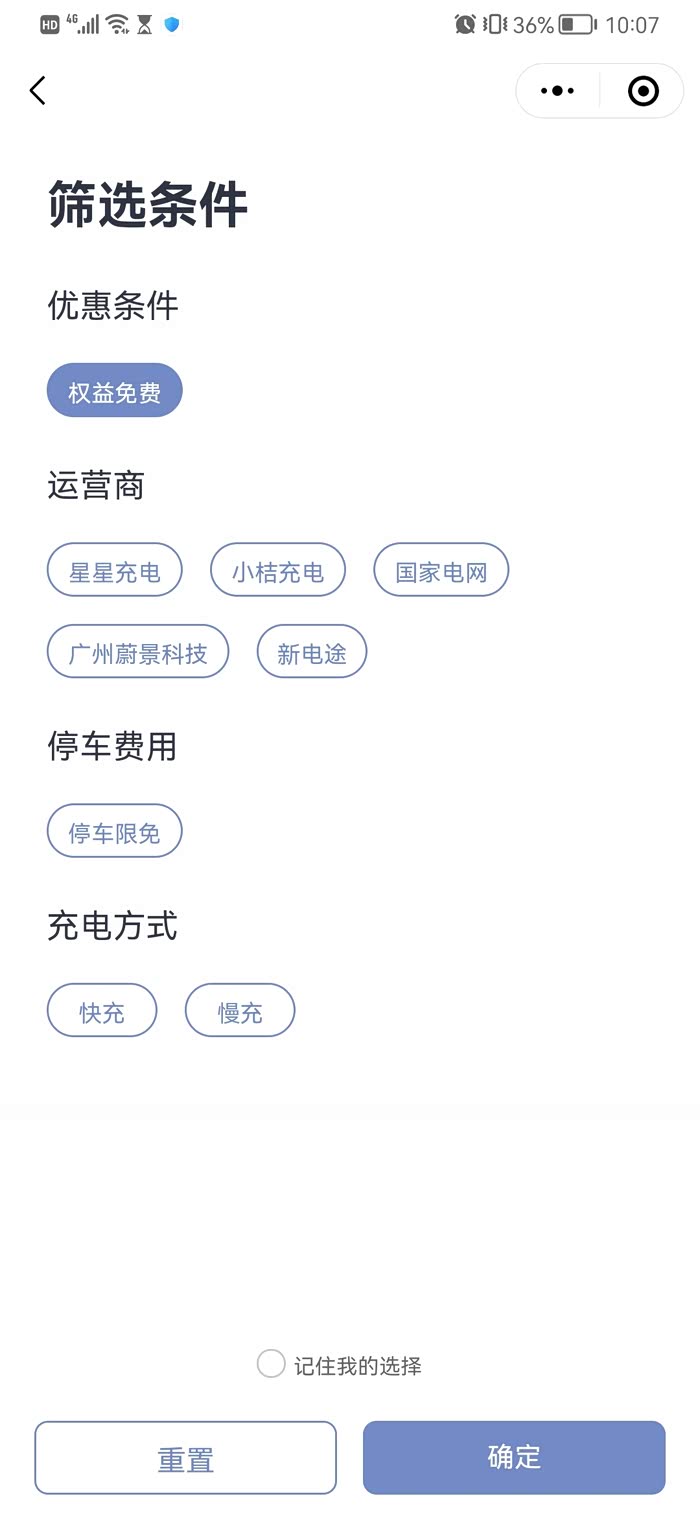Viewport: 700px width, 1516px height.
Task: Check the 记住我的选择 option
Action: 271,1364
